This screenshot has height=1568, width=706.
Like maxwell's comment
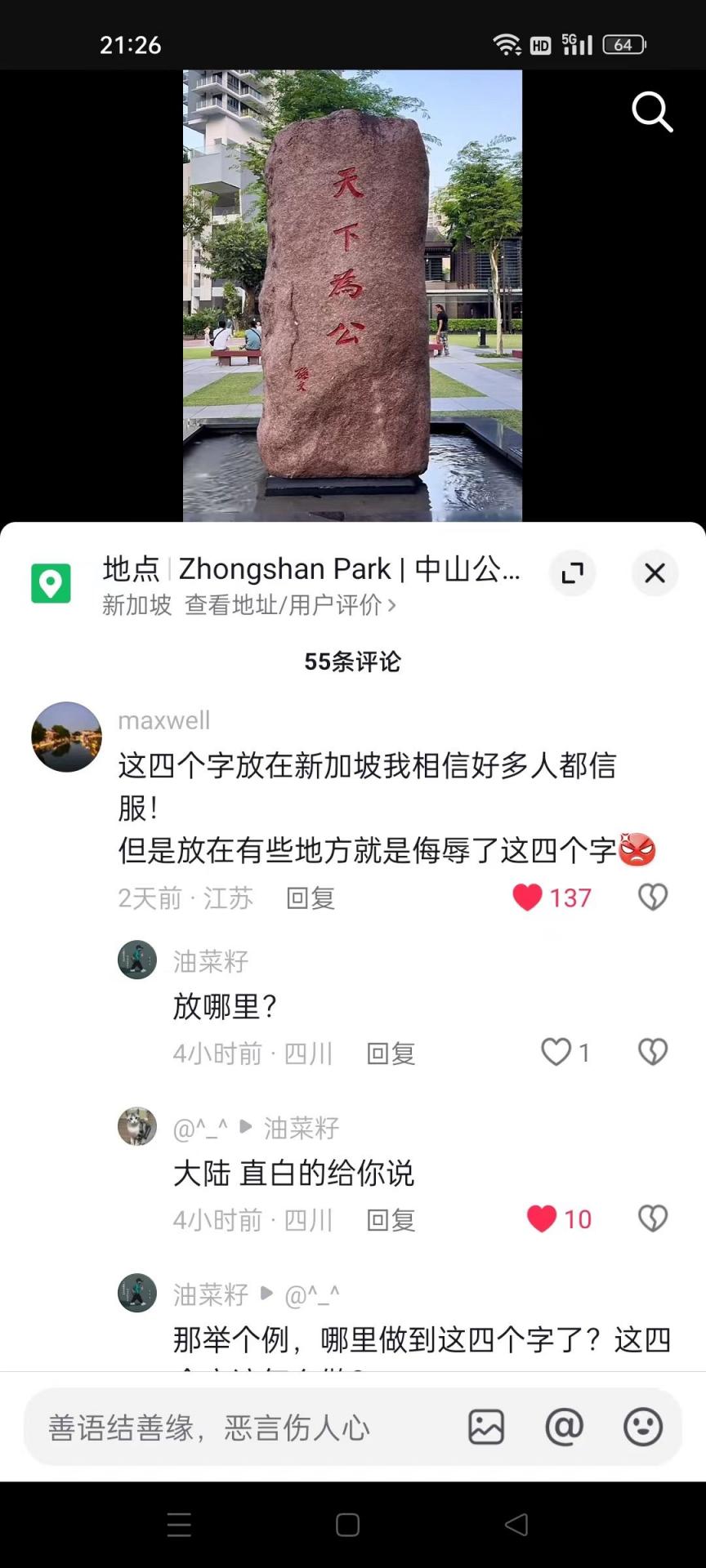point(528,898)
